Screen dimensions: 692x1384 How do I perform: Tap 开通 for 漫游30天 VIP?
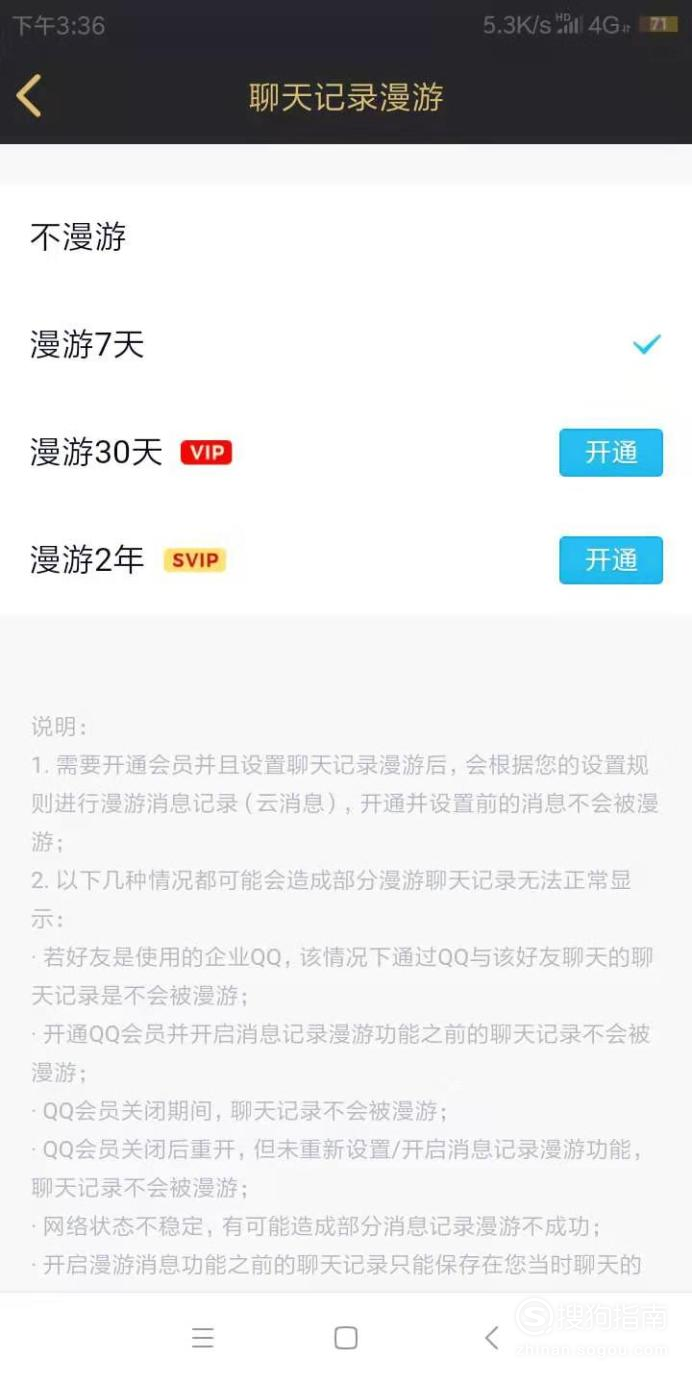[x=610, y=452]
